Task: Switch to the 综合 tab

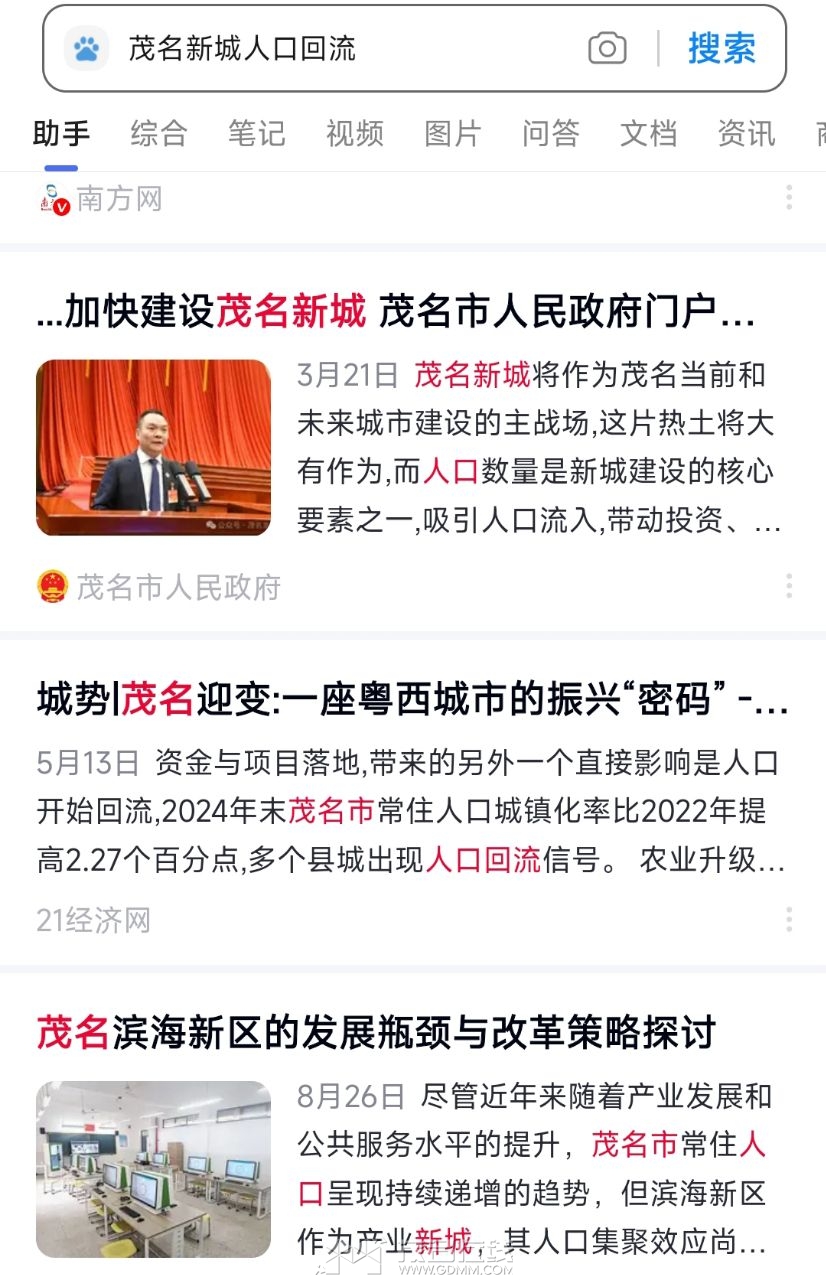Action: 158,133
